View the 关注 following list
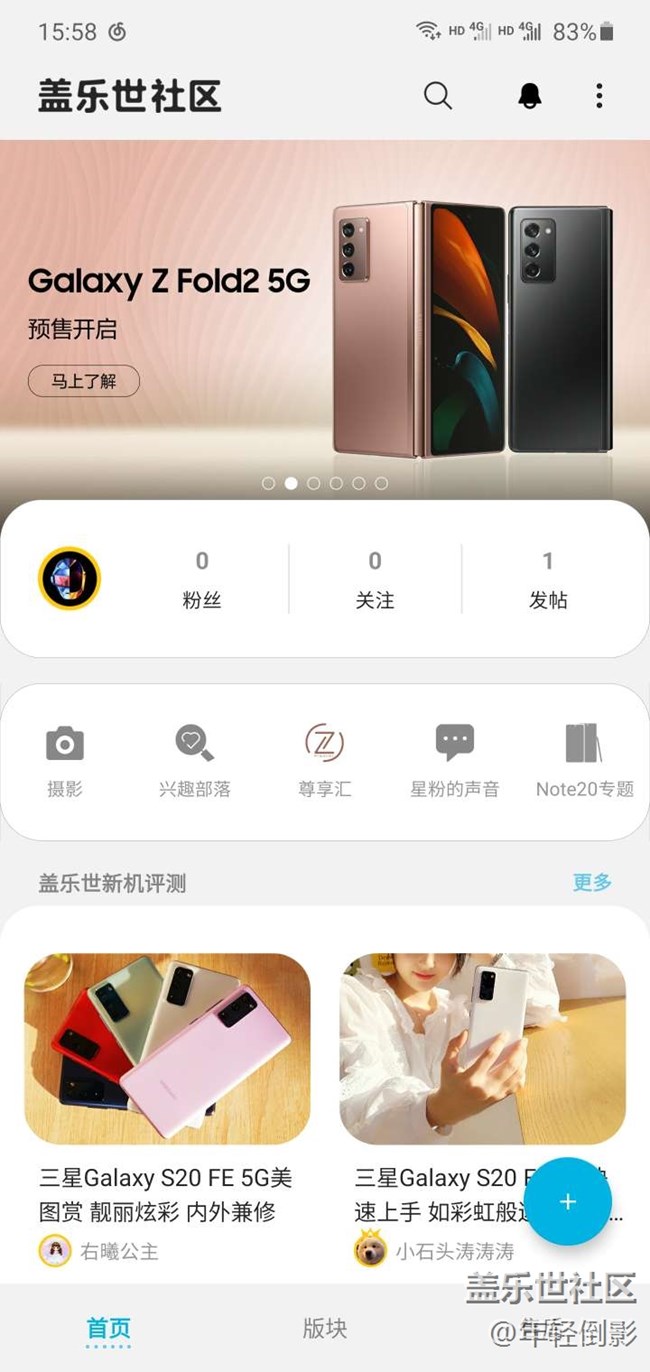The image size is (650, 1372). pyautogui.click(x=375, y=580)
